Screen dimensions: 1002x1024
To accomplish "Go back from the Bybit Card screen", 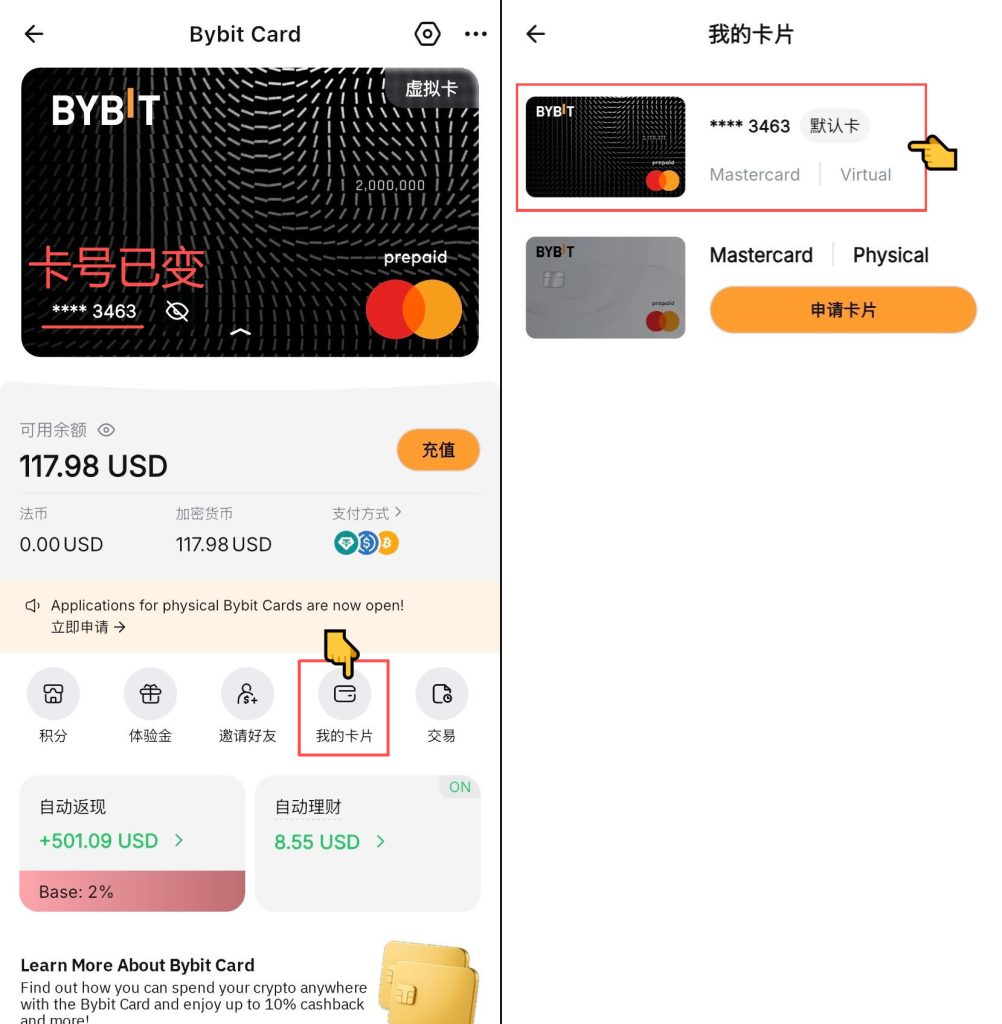I will 34,34.
